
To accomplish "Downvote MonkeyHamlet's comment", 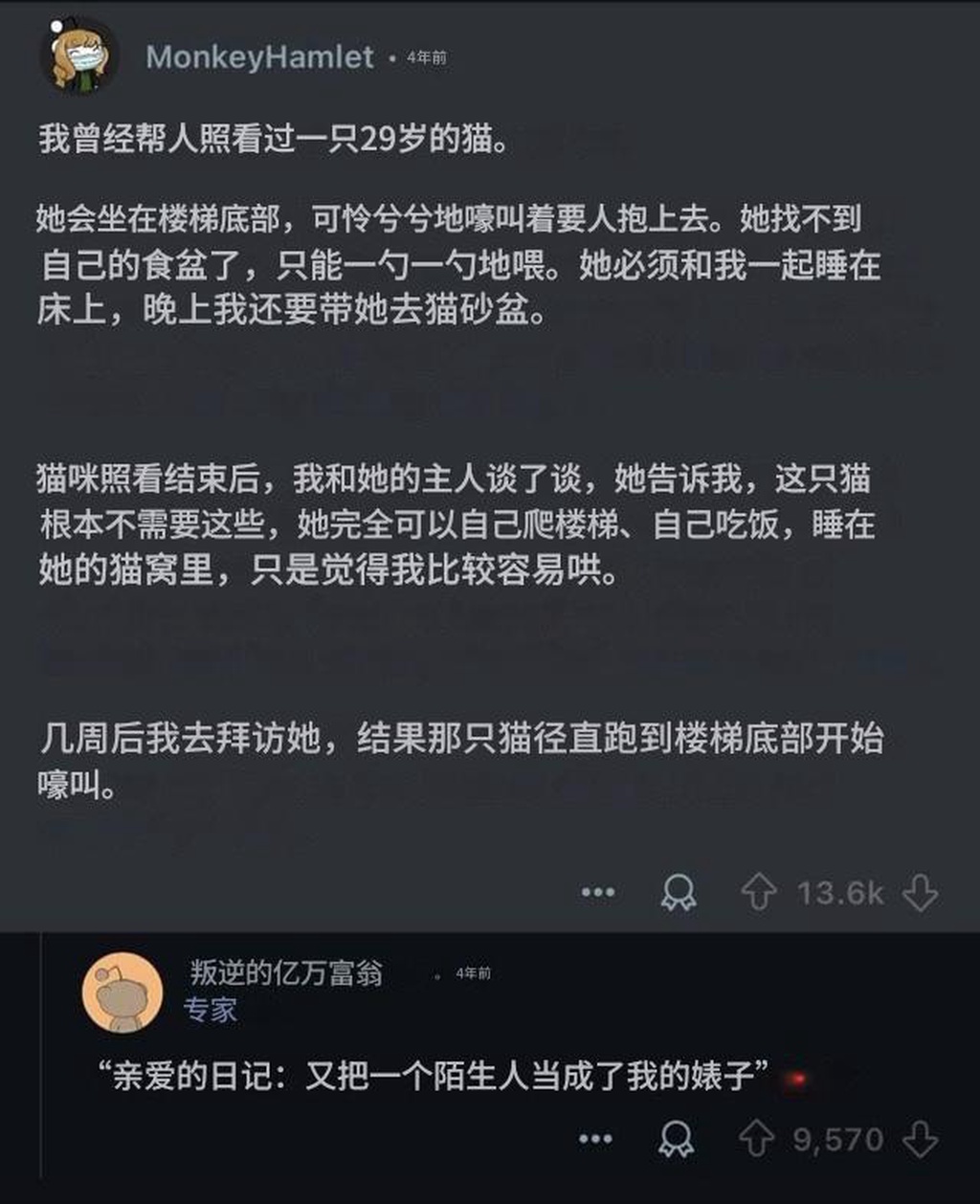I will (921, 893).
